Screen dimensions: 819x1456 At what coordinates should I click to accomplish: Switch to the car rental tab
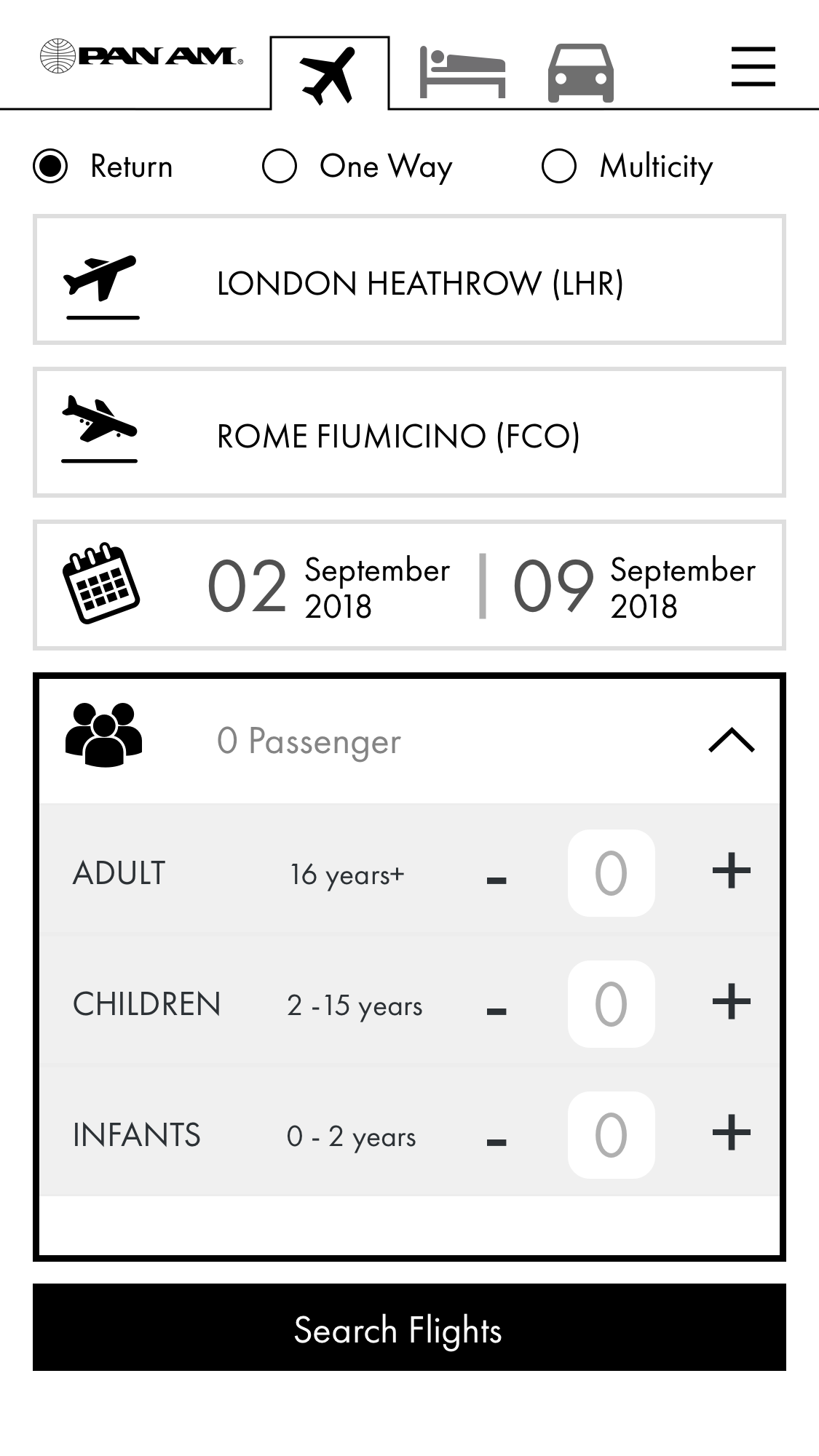click(580, 73)
